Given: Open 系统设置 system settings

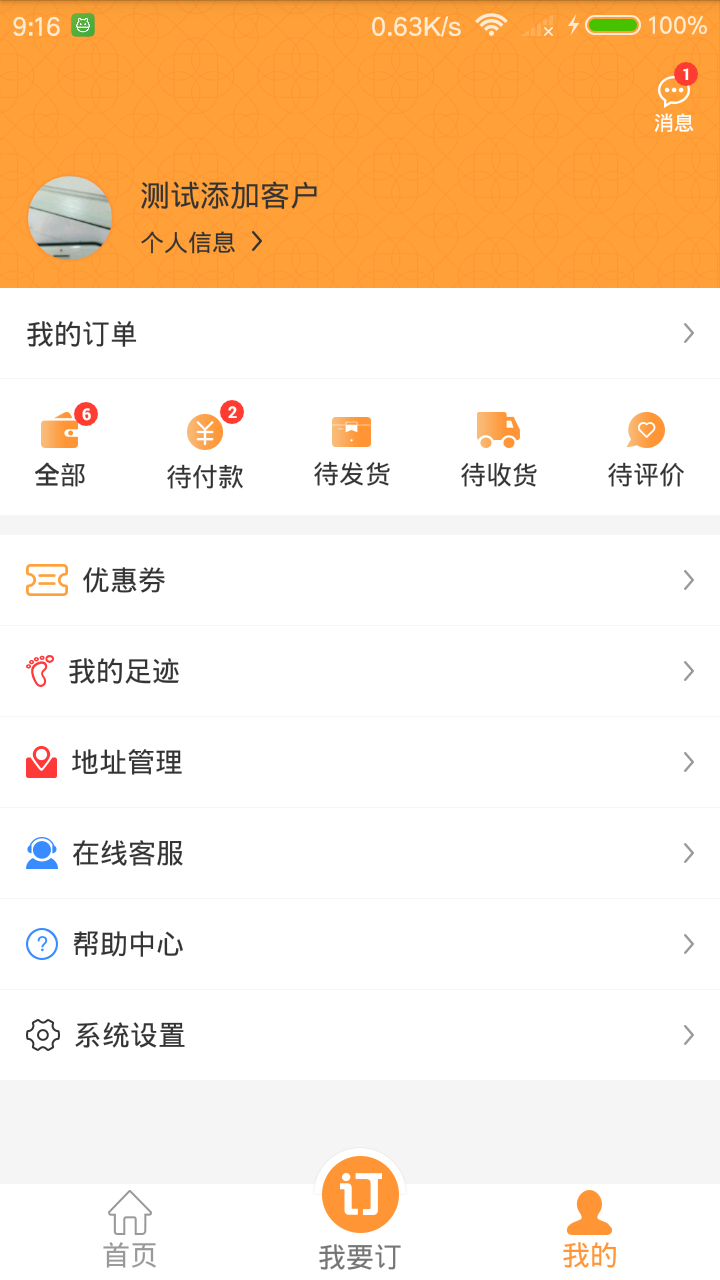Looking at the screenshot, I should click(x=360, y=1035).
